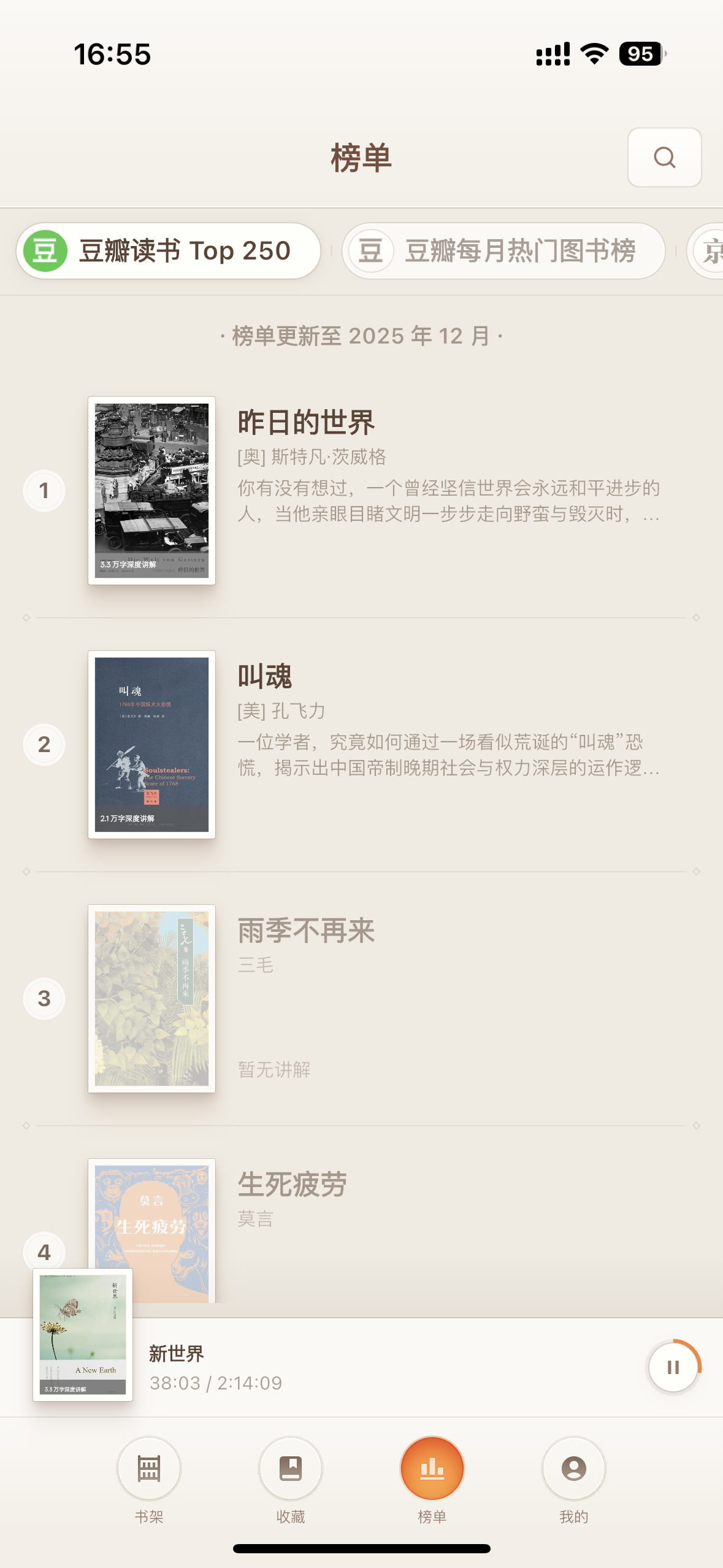This screenshot has width=723, height=1568.
Task: Pause playback of 新世界
Action: (x=673, y=1367)
